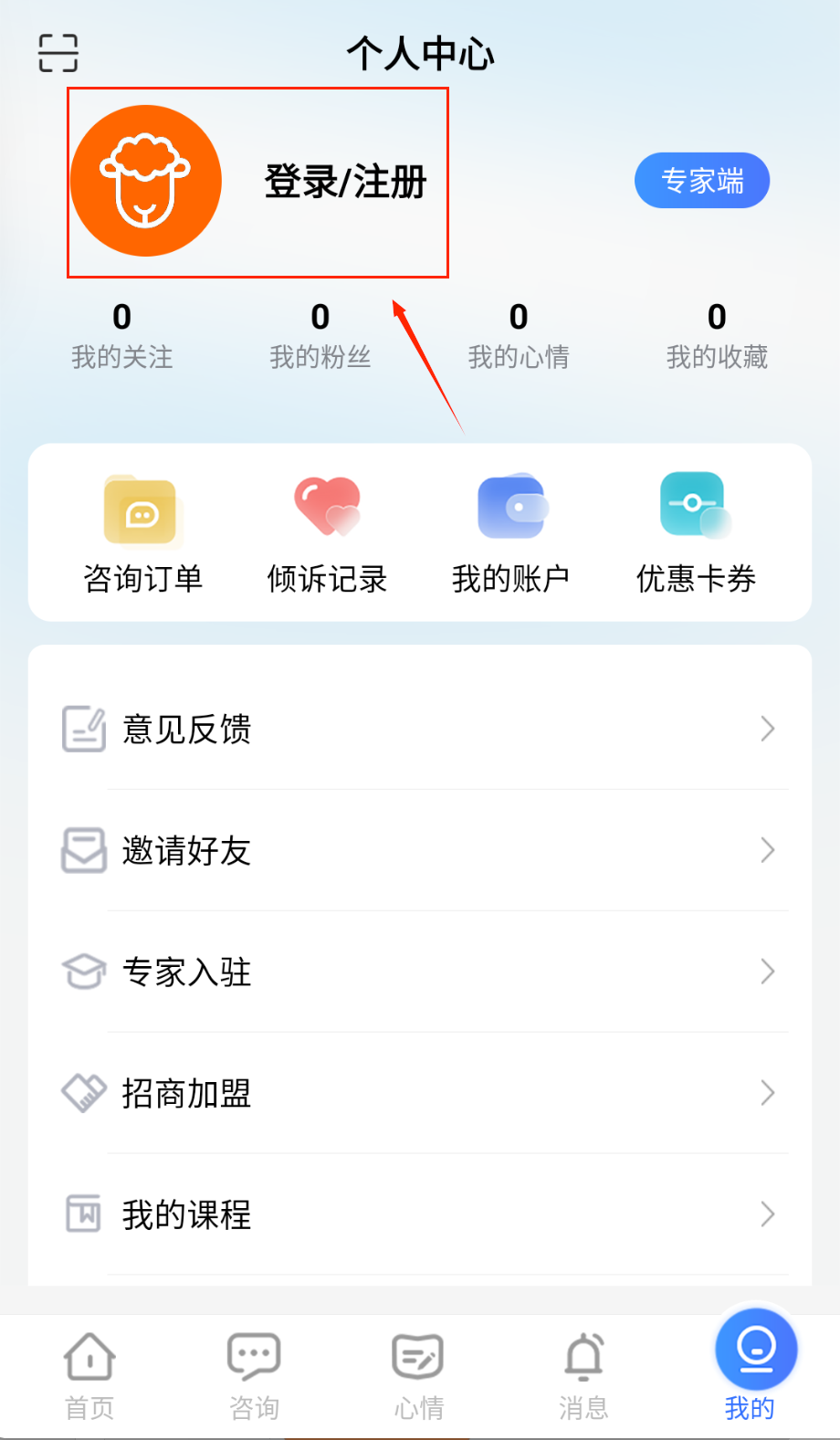840x1440 pixels.
Task: Switch to the 消息 messages tab
Action: coord(583,1375)
